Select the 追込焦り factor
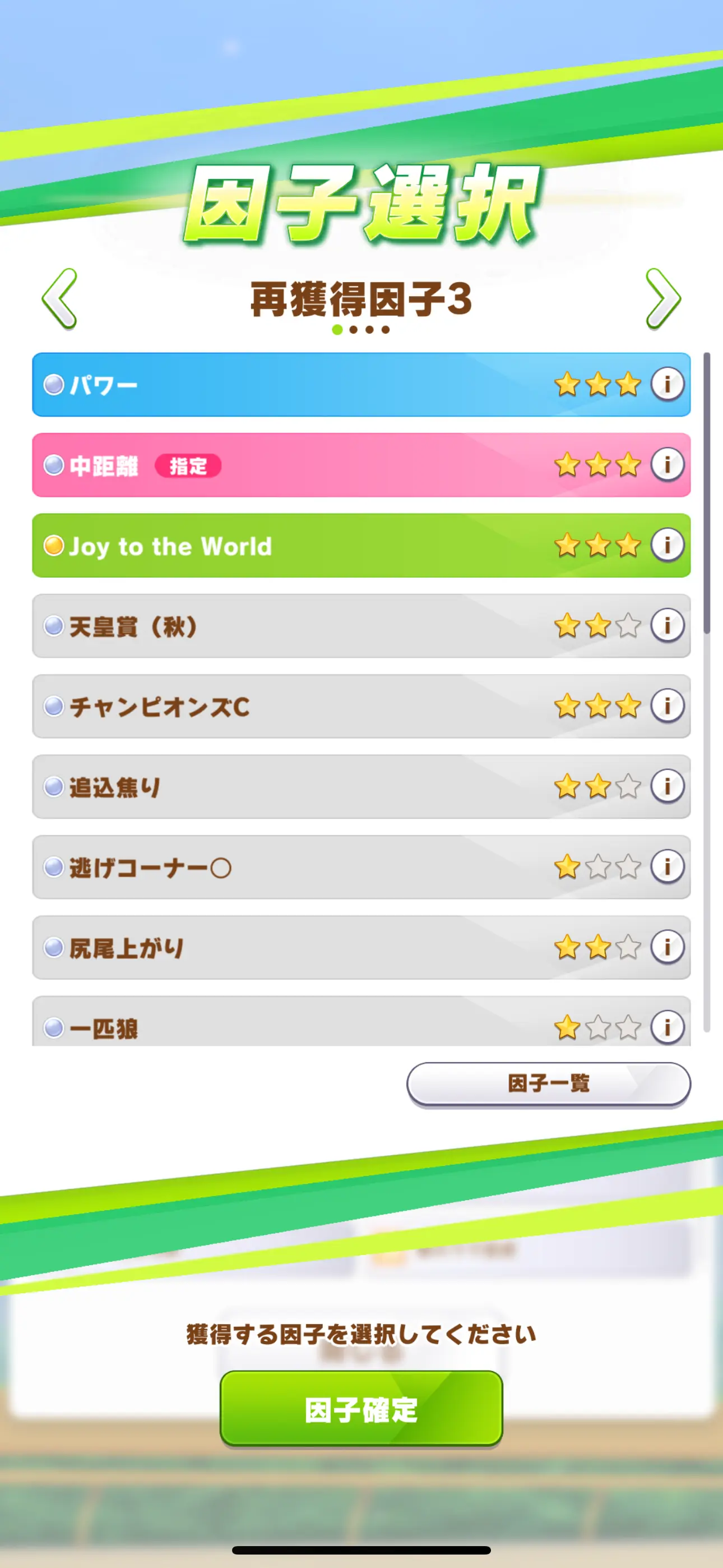Viewport: 723px width, 1568px height. 361,786
